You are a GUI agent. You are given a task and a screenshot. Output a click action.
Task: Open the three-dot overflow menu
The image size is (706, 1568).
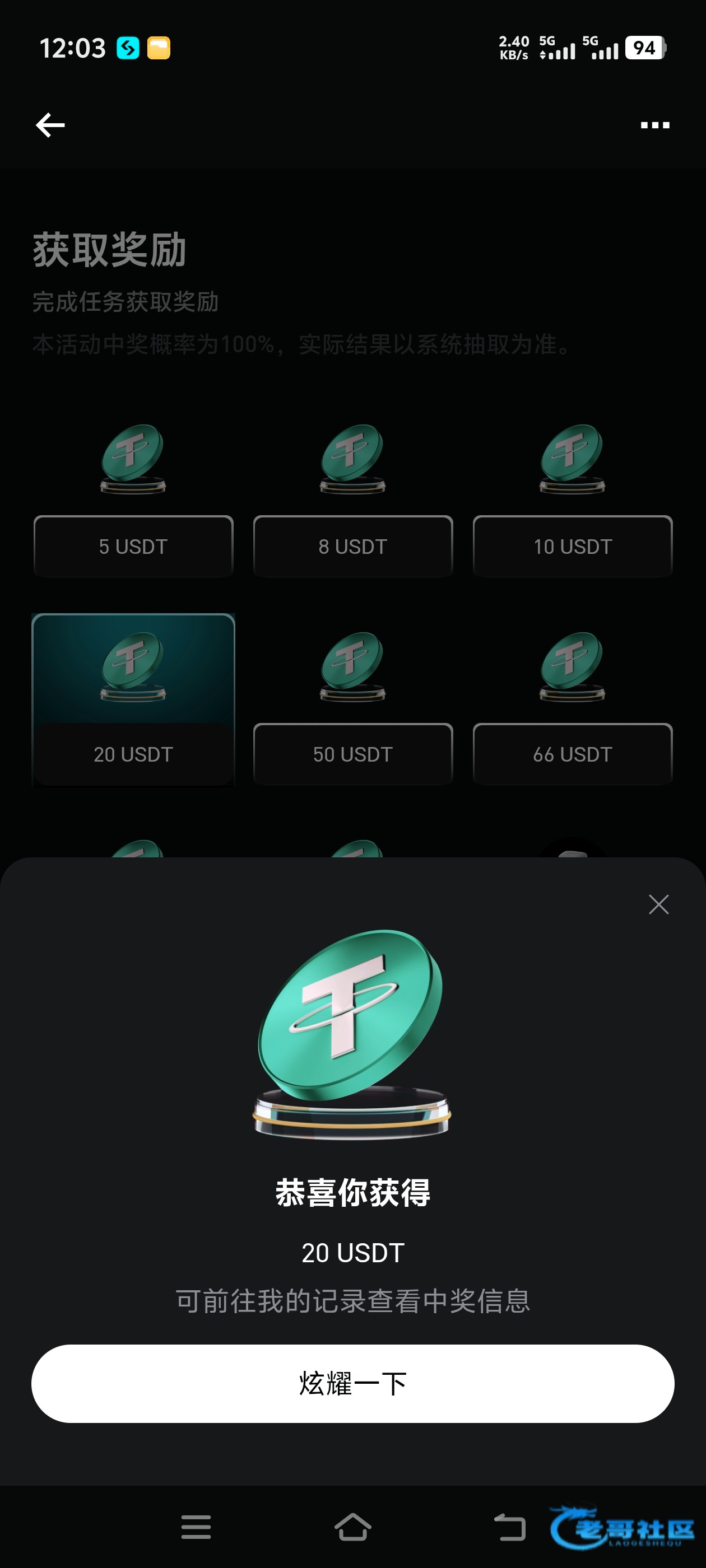(x=655, y=125)
